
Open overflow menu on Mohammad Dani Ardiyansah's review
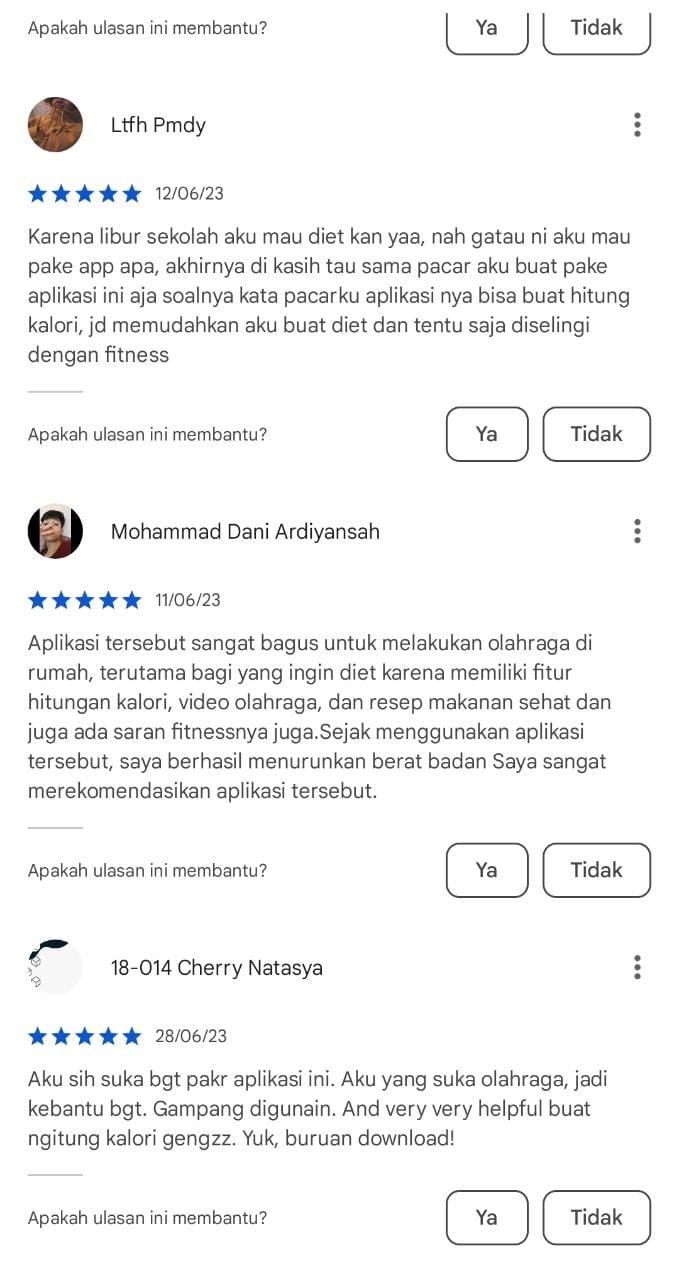(x=637, y=531)
